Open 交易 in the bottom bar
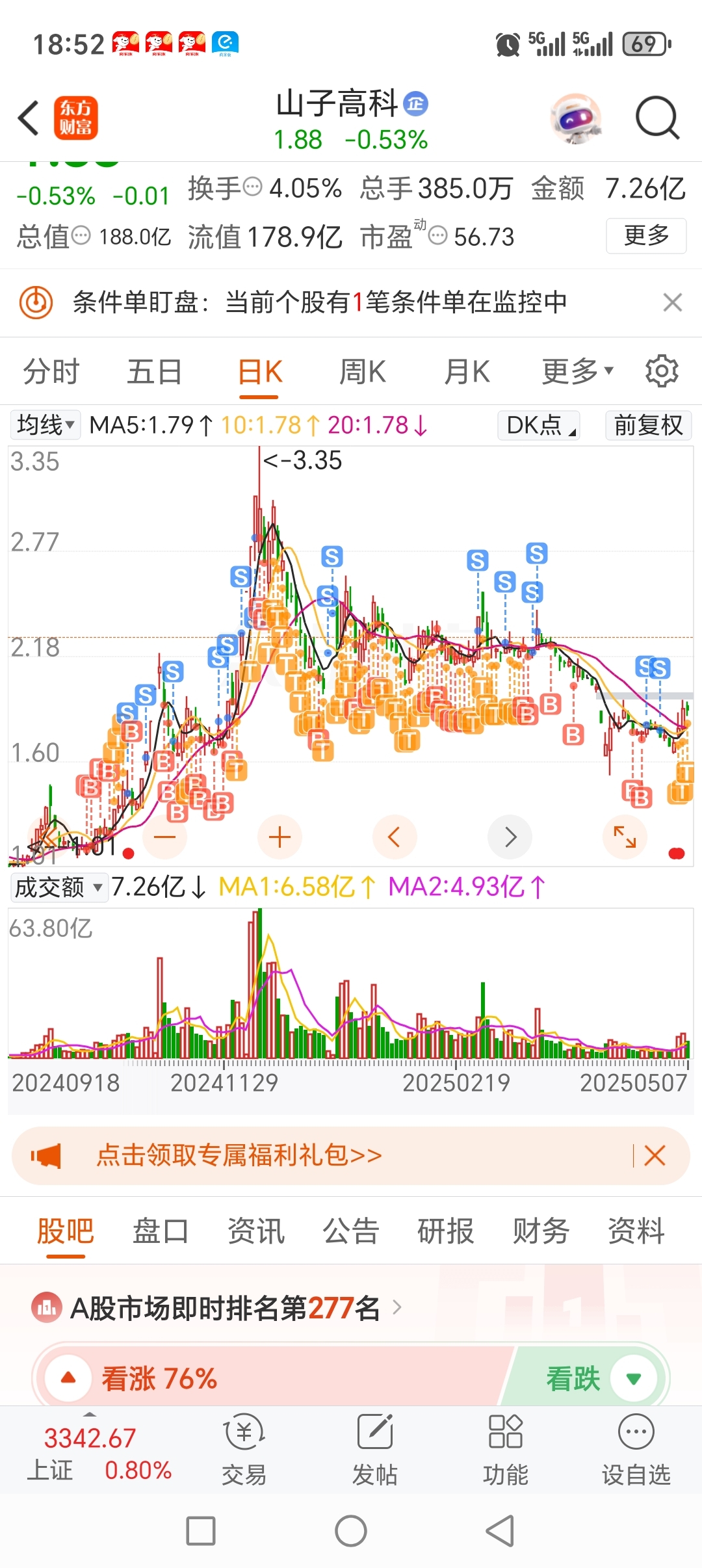Viewport: 702px width, 1568px height. pyautogui.click(x=244, y=1450)
